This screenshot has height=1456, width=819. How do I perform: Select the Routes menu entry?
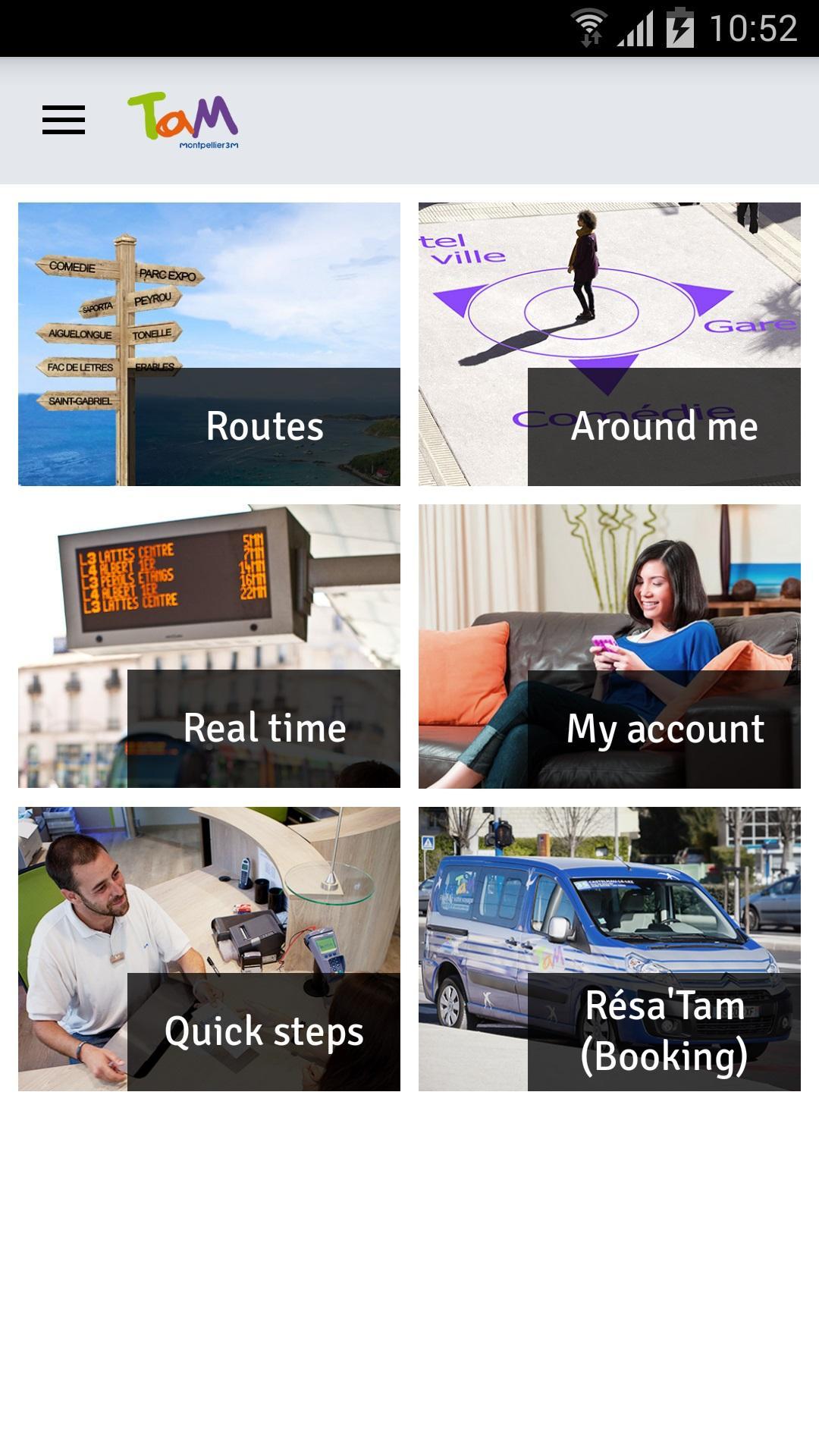click(209, 343)
